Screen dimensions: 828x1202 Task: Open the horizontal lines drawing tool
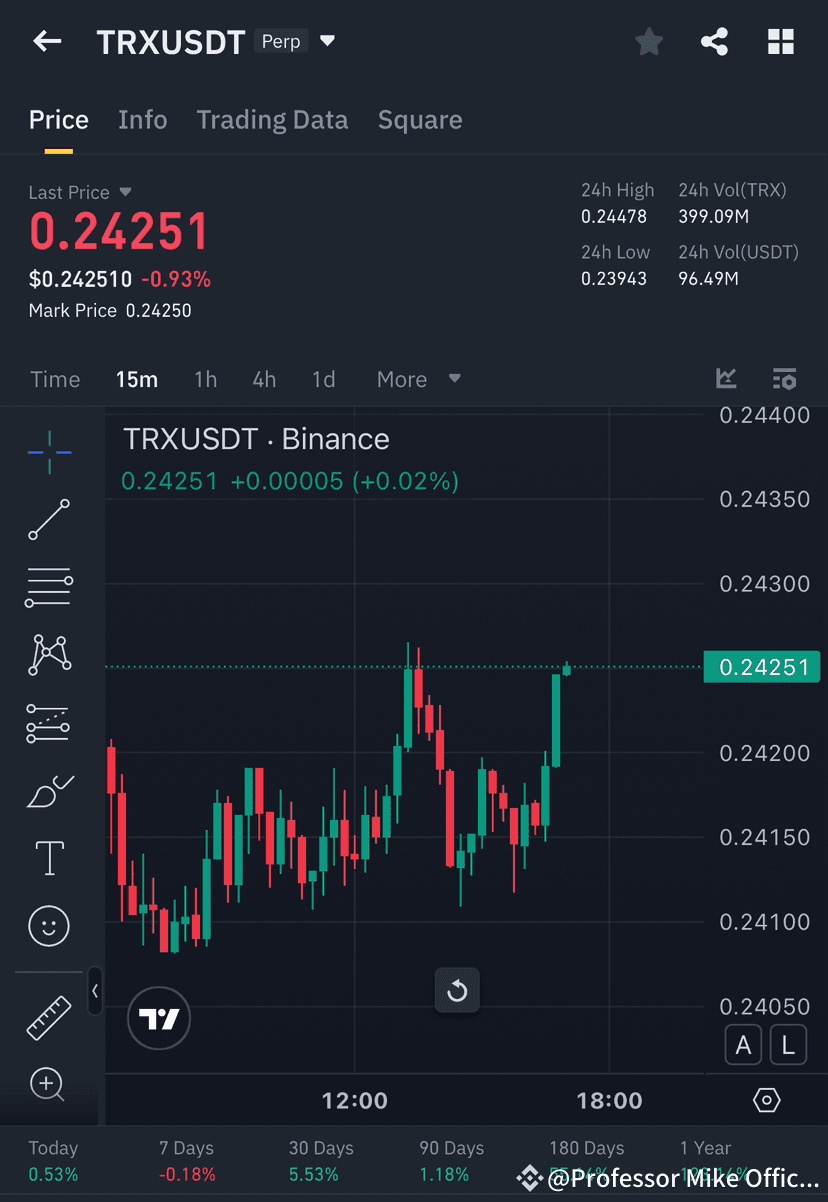(48, 587)
